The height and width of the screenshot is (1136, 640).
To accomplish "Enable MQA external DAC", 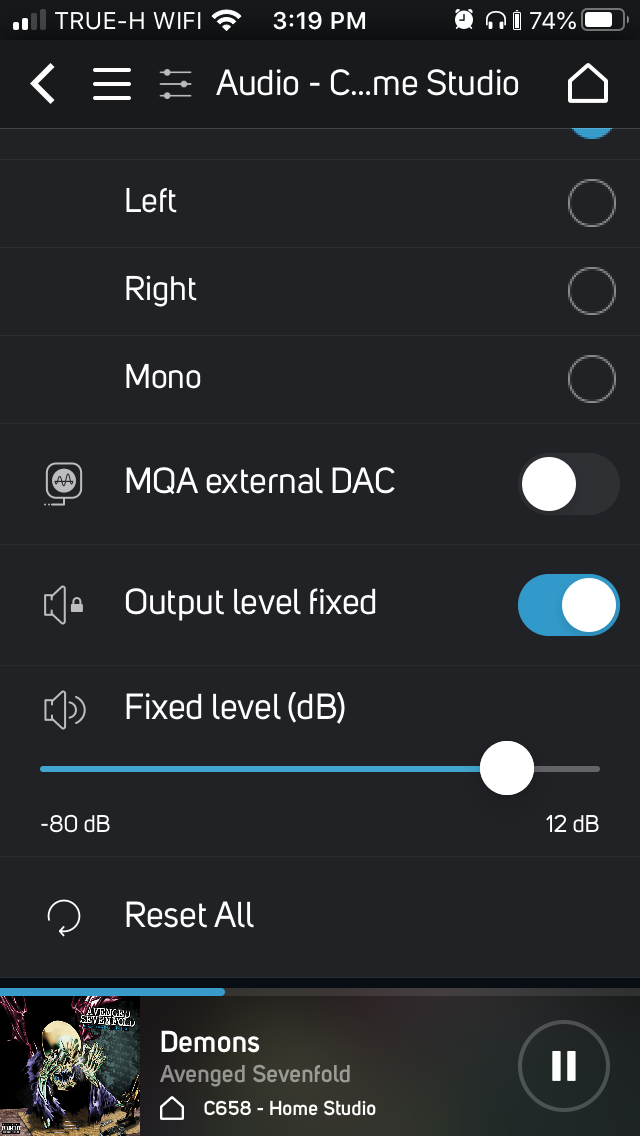I will coord(569,484).
